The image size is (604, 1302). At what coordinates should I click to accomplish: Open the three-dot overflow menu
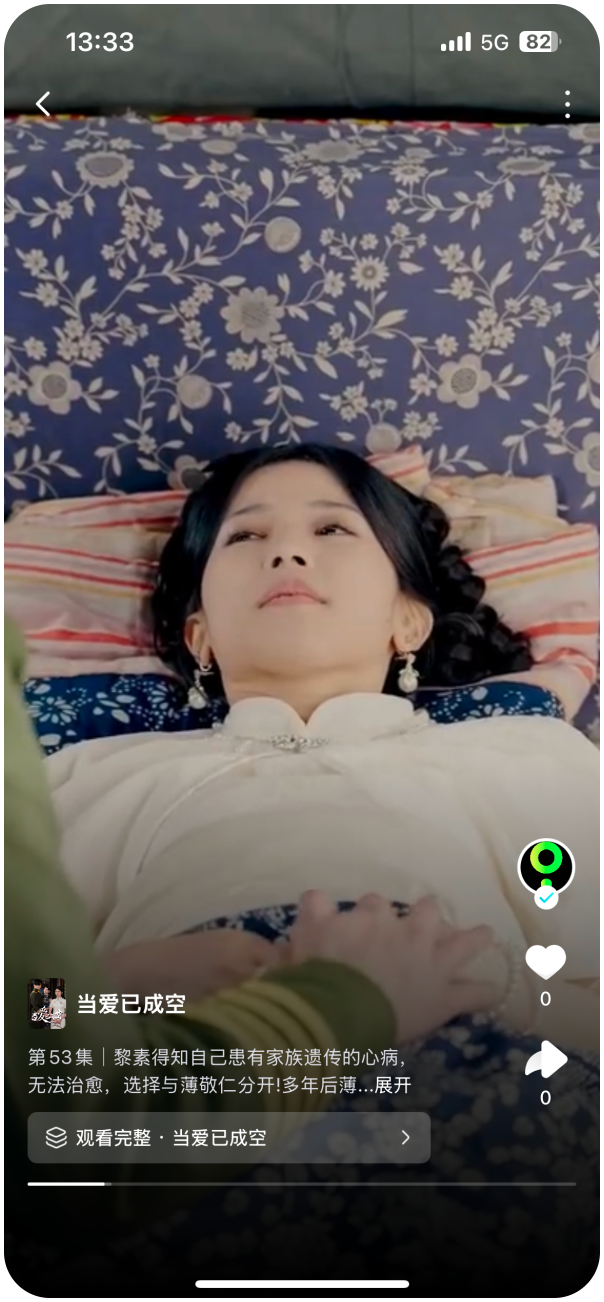(x=567, y=104)
